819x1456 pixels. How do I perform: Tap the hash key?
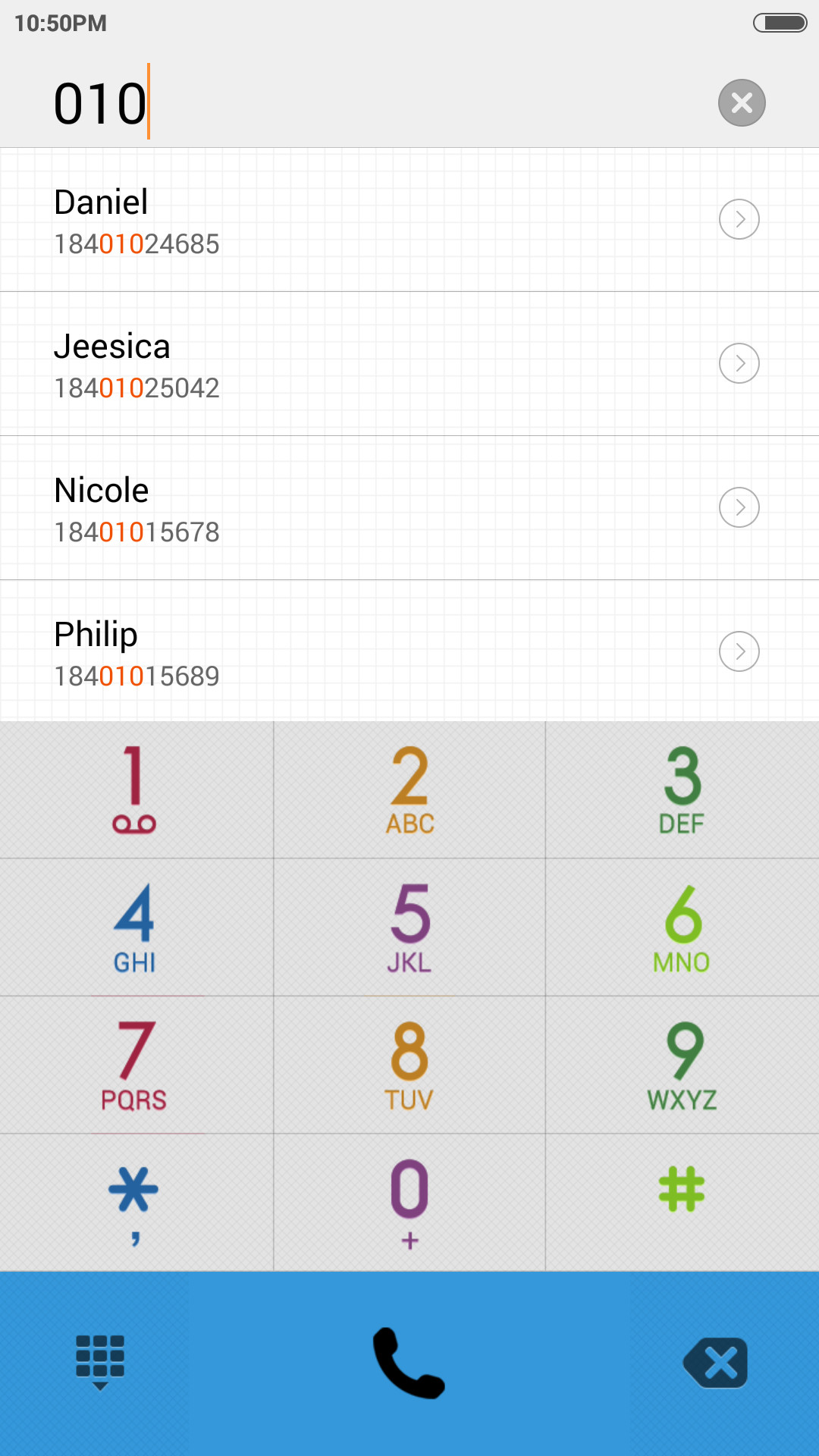(x=682, y=1203)
